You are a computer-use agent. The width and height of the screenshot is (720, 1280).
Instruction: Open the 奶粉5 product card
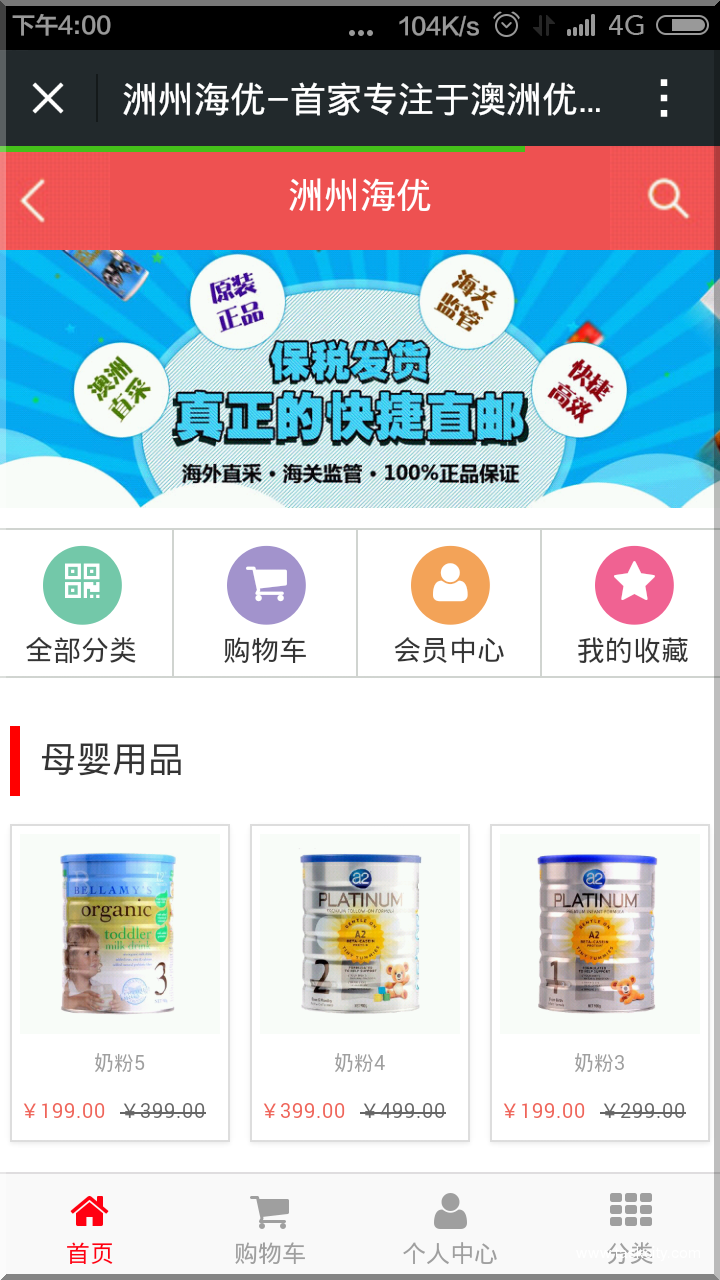(120, 980)
